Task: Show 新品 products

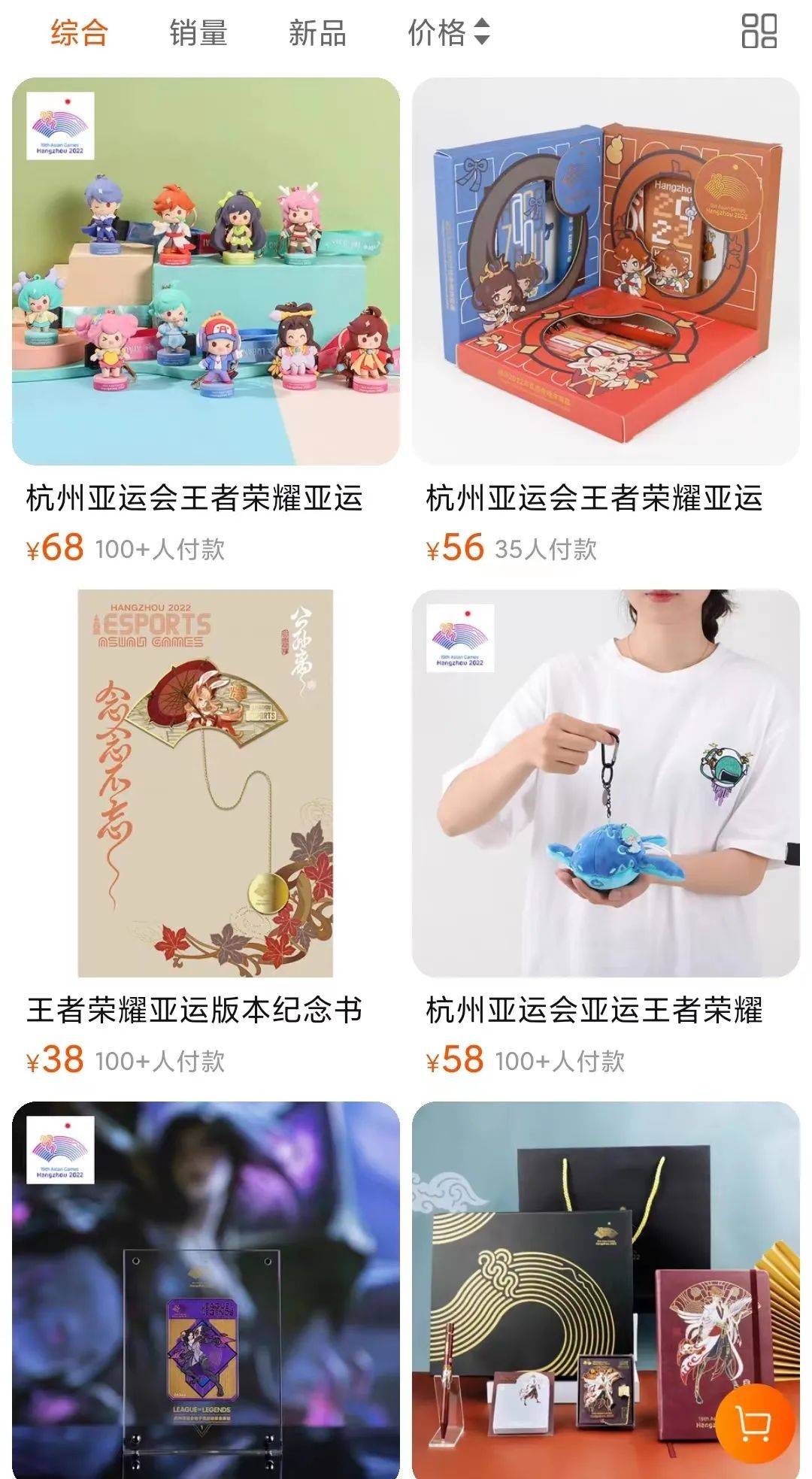Action: [317, 33]
